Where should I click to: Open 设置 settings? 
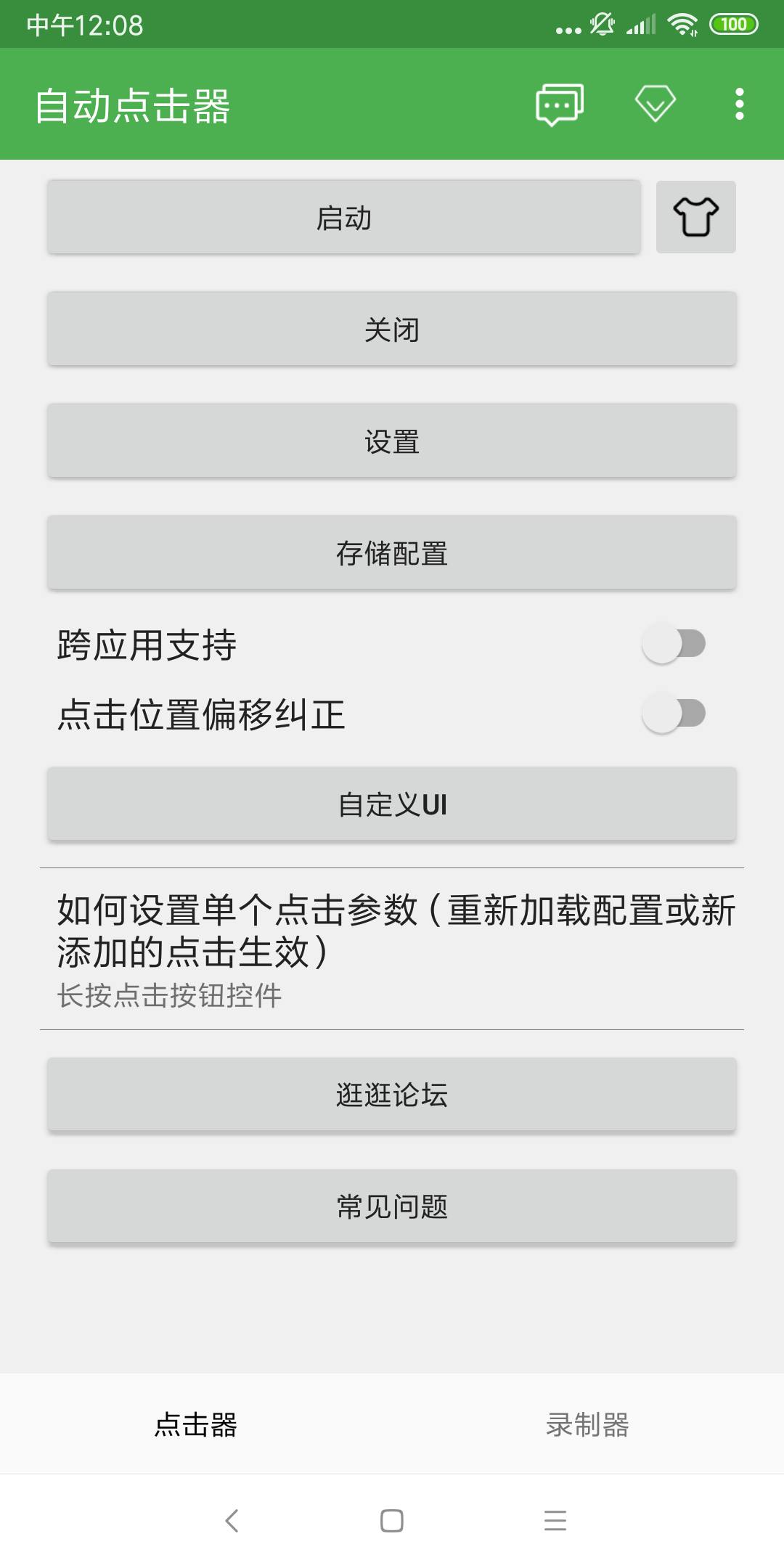(391, 440)
